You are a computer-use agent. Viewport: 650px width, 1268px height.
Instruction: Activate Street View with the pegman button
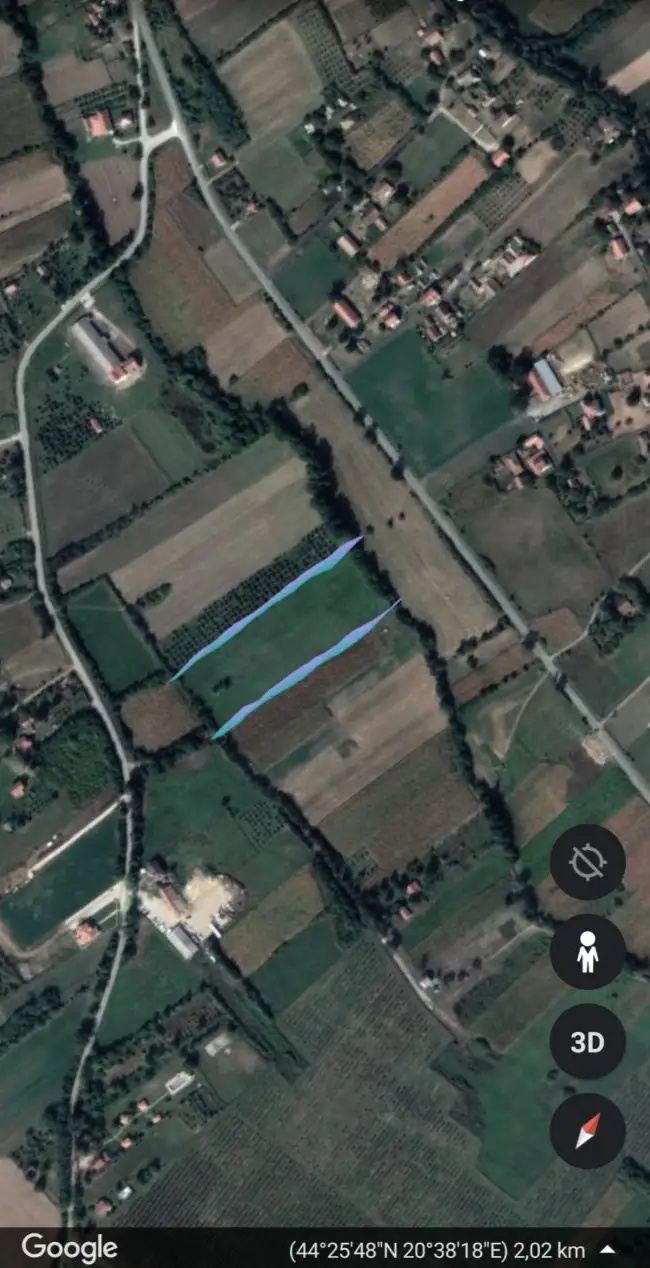(x=587, y=952)
